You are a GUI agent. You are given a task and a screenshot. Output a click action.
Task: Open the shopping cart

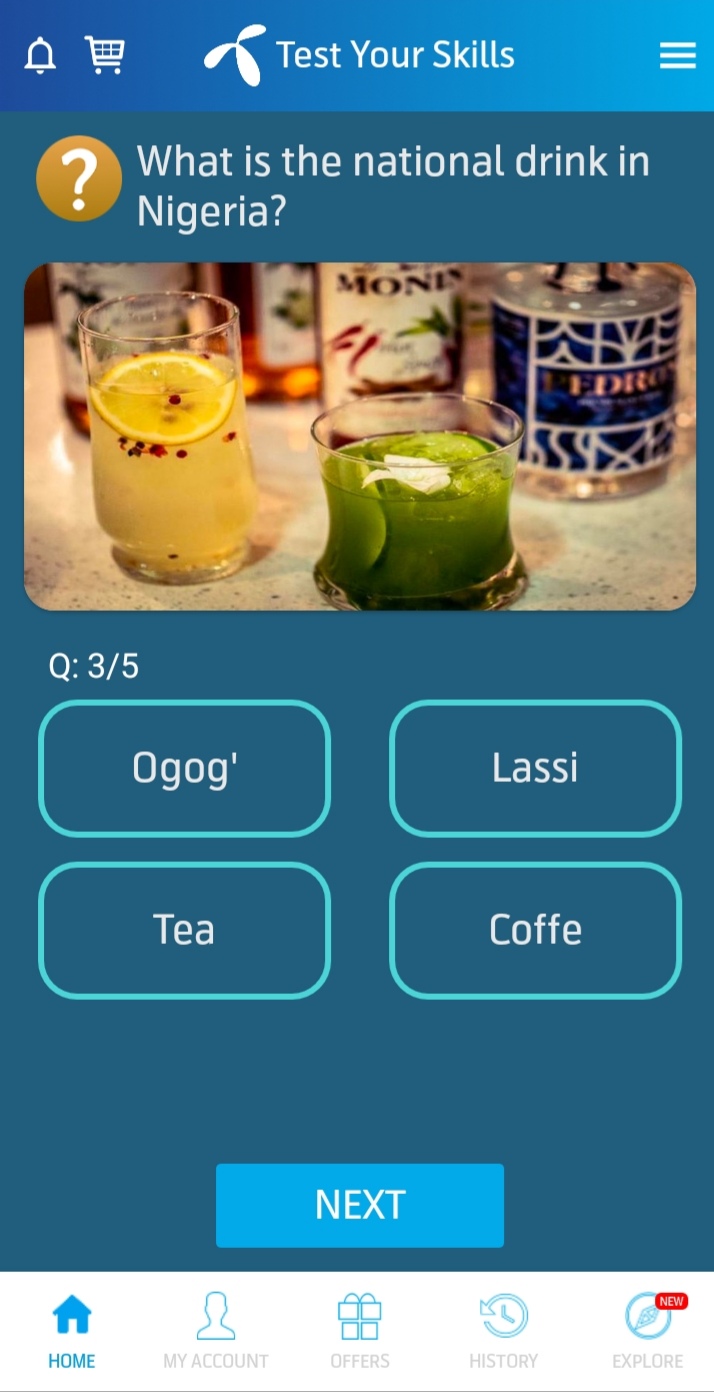(105, 55)
